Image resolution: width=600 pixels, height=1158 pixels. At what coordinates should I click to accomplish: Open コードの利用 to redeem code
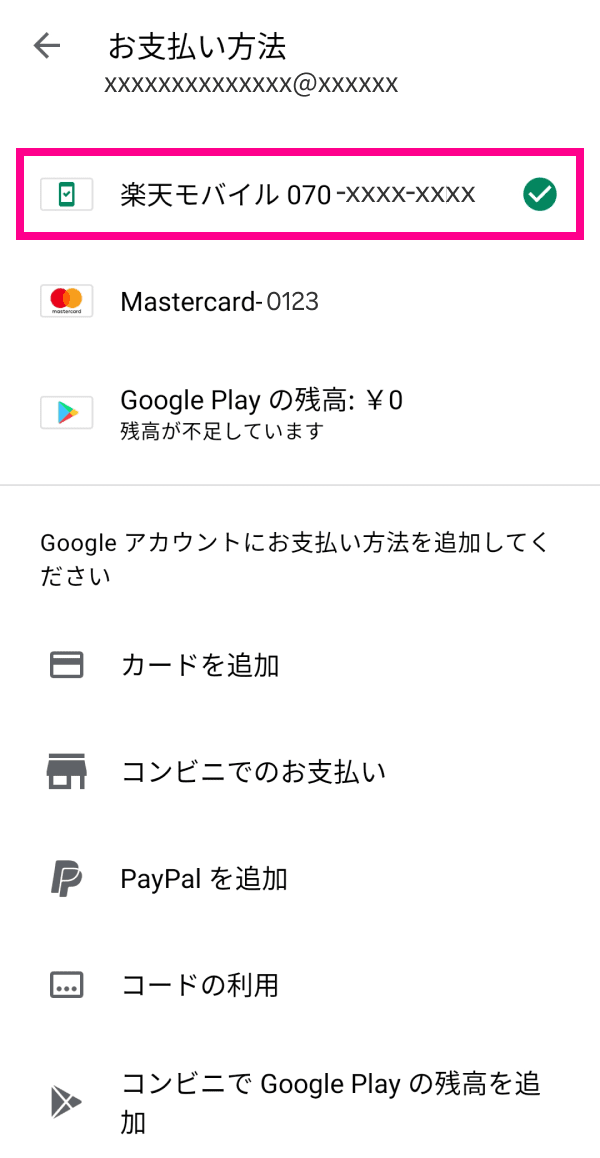tap(300, 984)
